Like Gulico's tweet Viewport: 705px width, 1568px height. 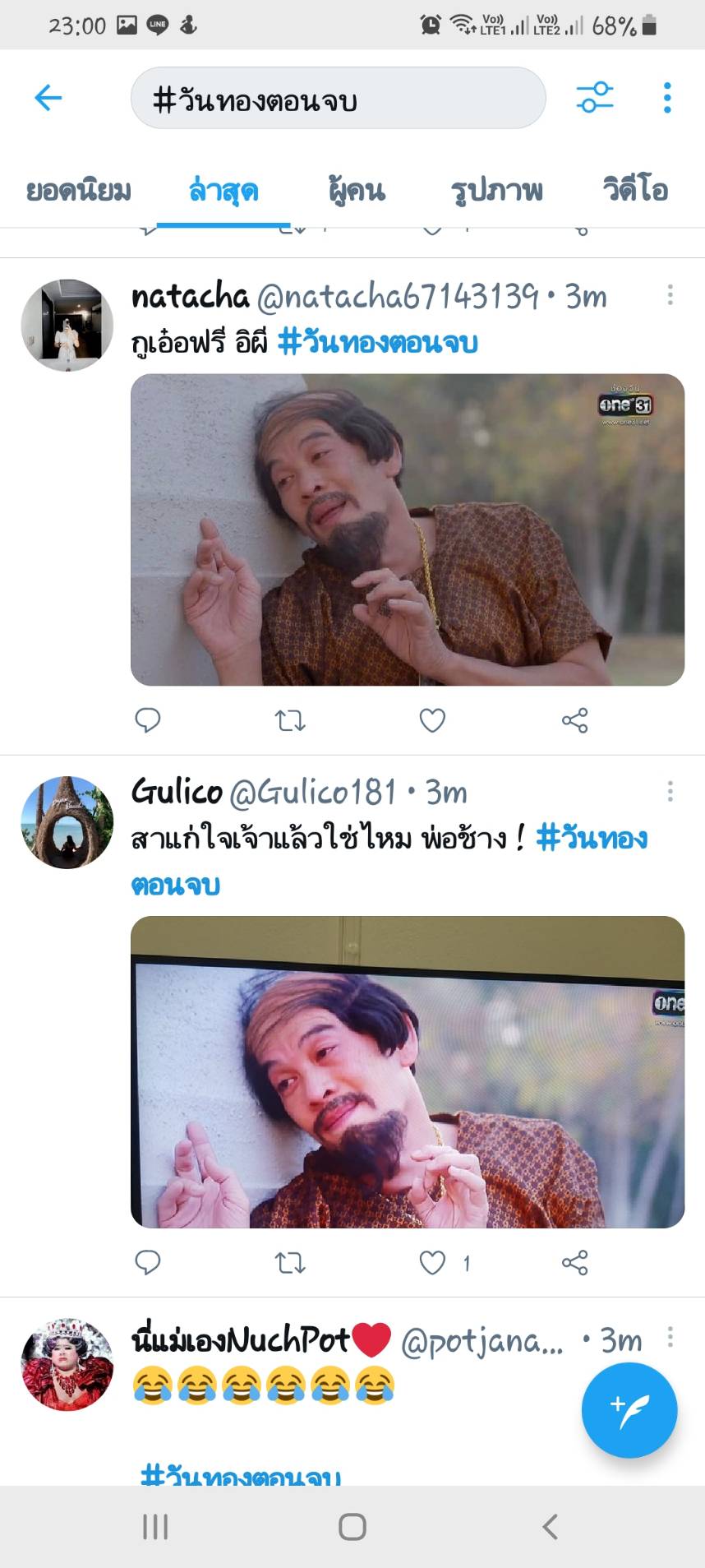click(432, 1262)
